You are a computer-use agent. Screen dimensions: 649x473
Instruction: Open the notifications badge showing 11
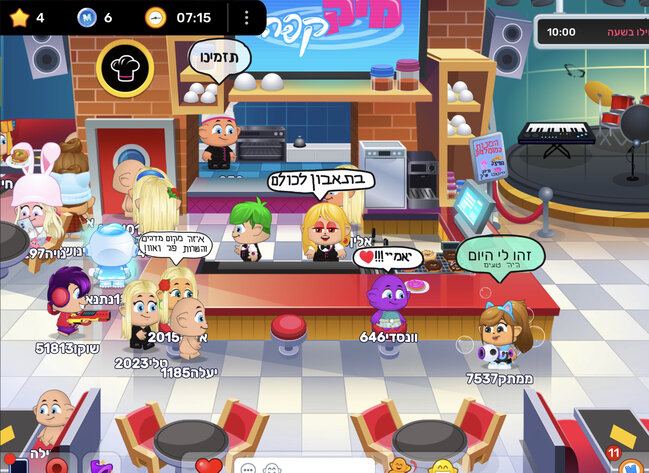(614, 455)
